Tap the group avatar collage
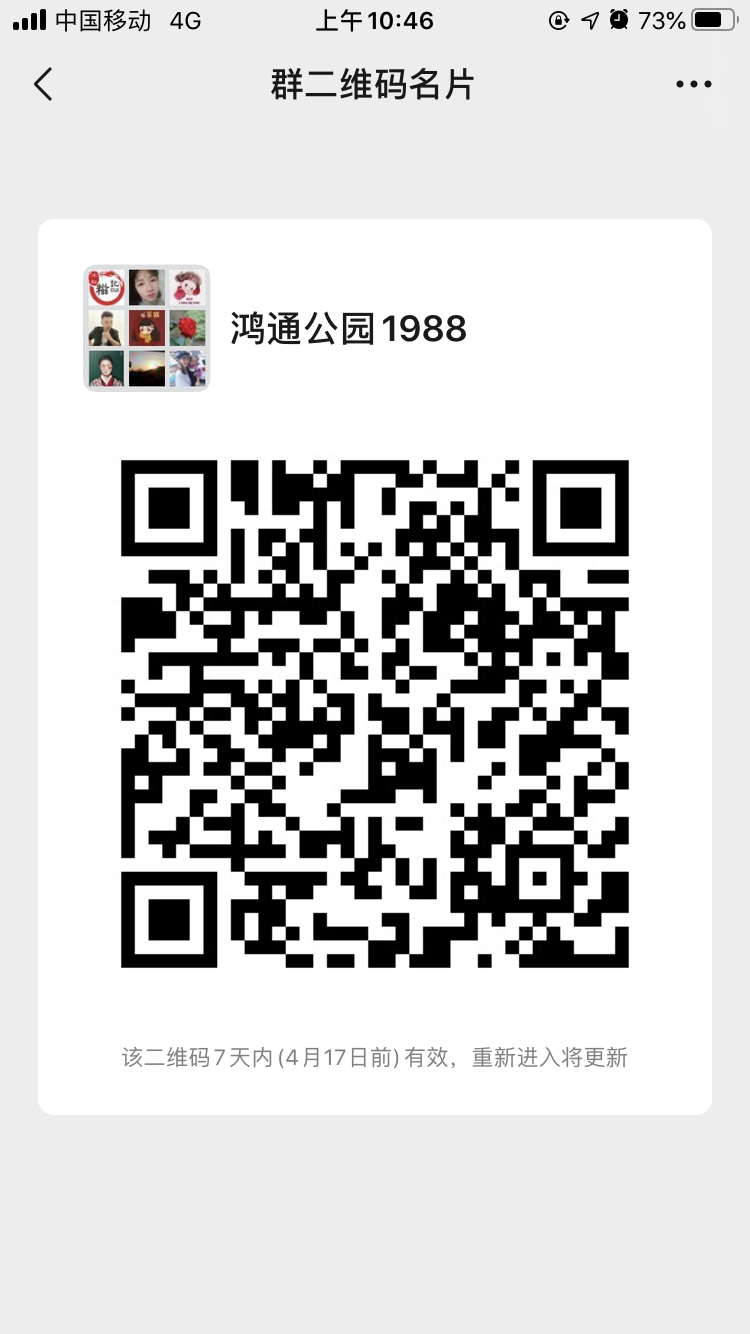The width and height of the screenshot is (750, 1334). [147, 327]
